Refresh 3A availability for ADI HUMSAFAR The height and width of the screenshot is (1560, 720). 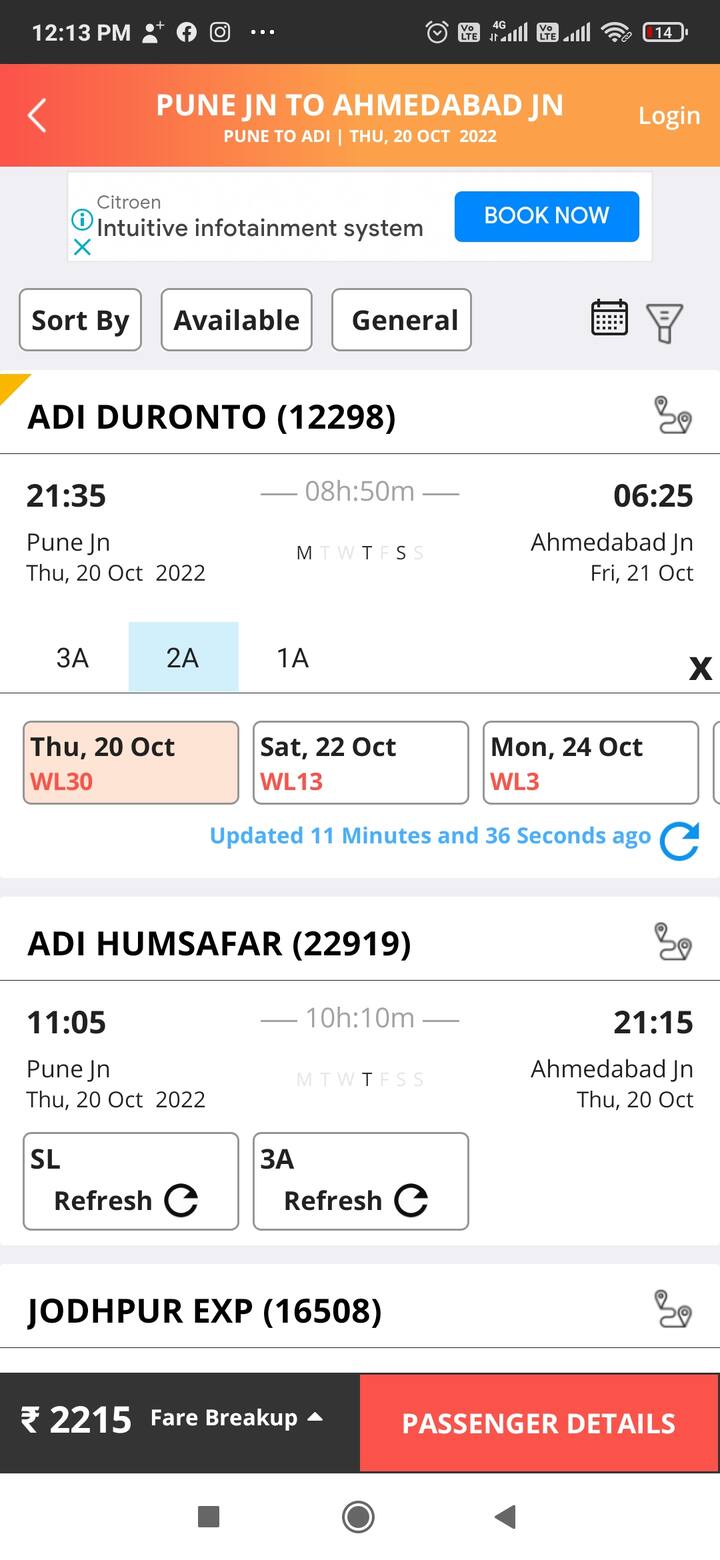coord(360,1181)
